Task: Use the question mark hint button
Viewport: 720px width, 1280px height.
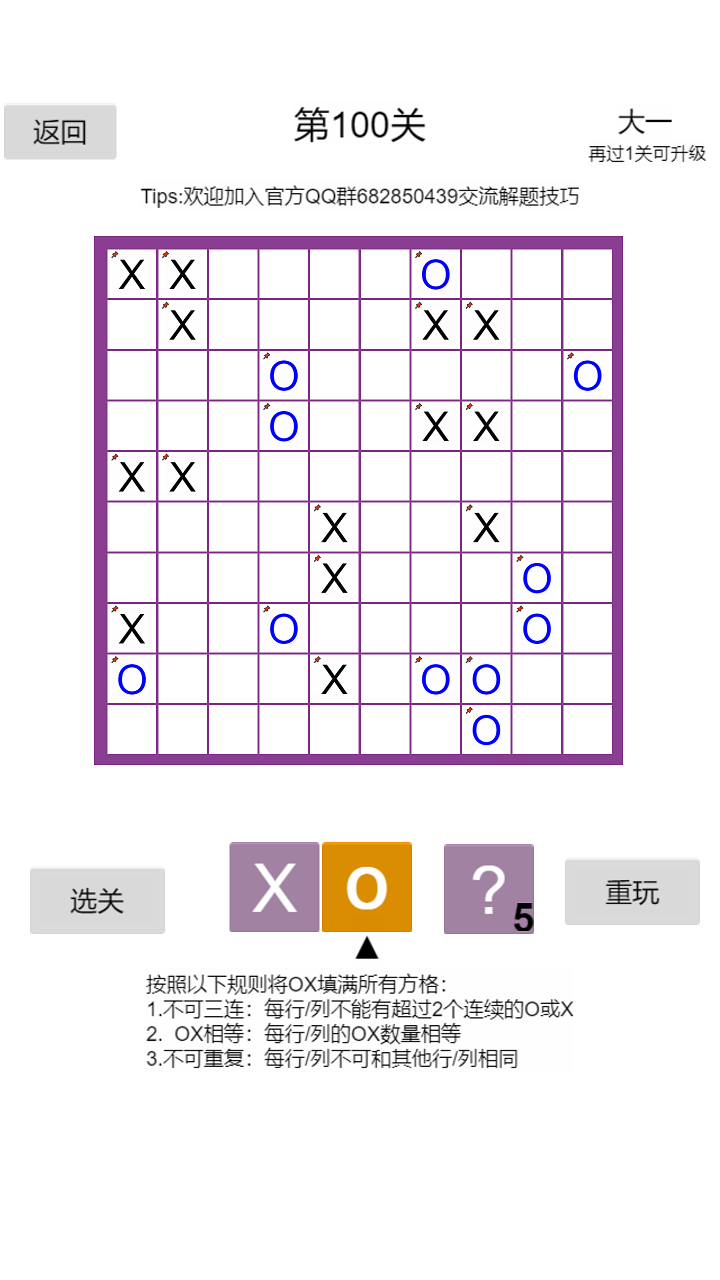Action: (x=488, y=889)
